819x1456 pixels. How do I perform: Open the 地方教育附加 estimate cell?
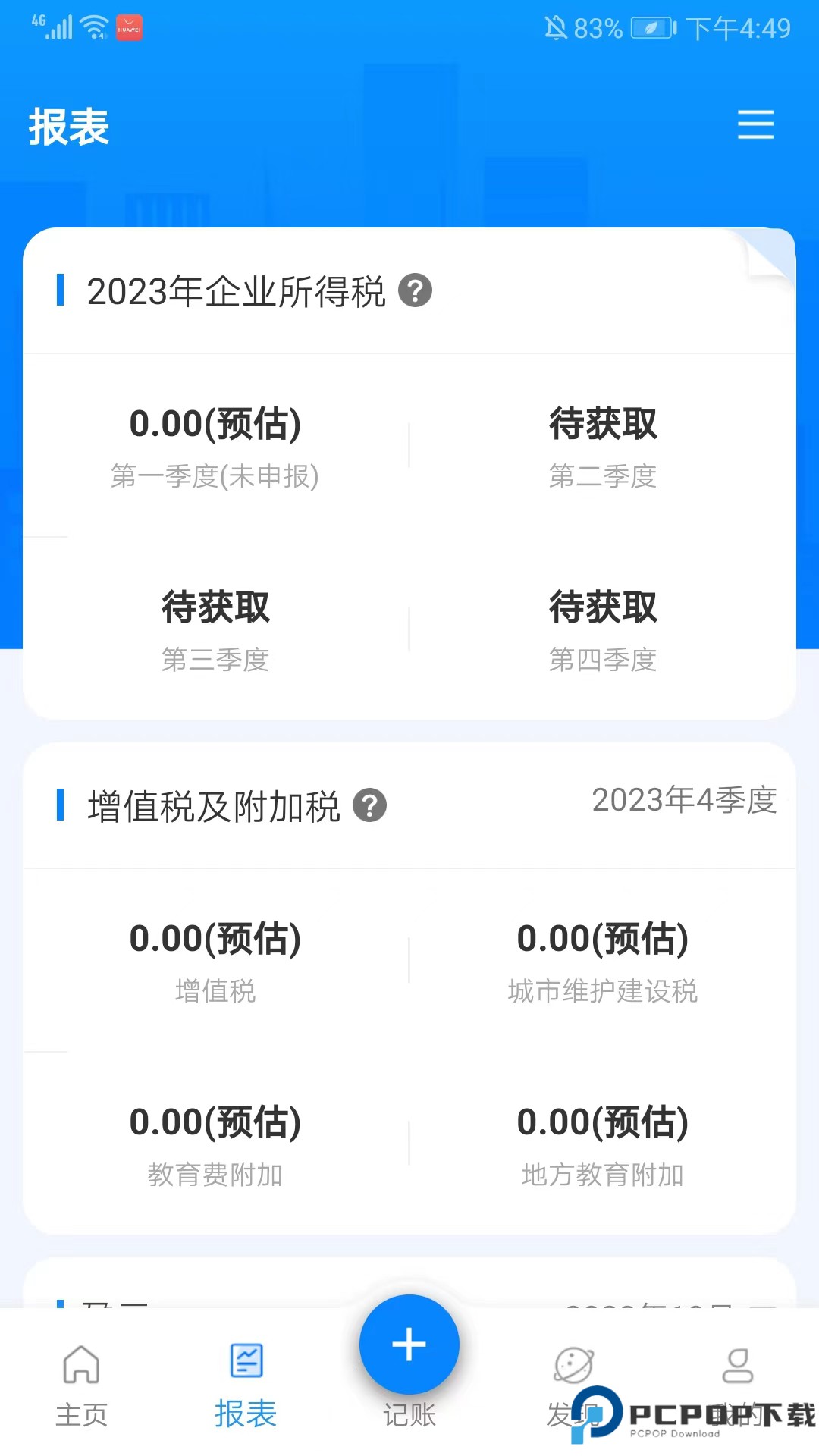pyautogui.click(x=603, y=1144)
